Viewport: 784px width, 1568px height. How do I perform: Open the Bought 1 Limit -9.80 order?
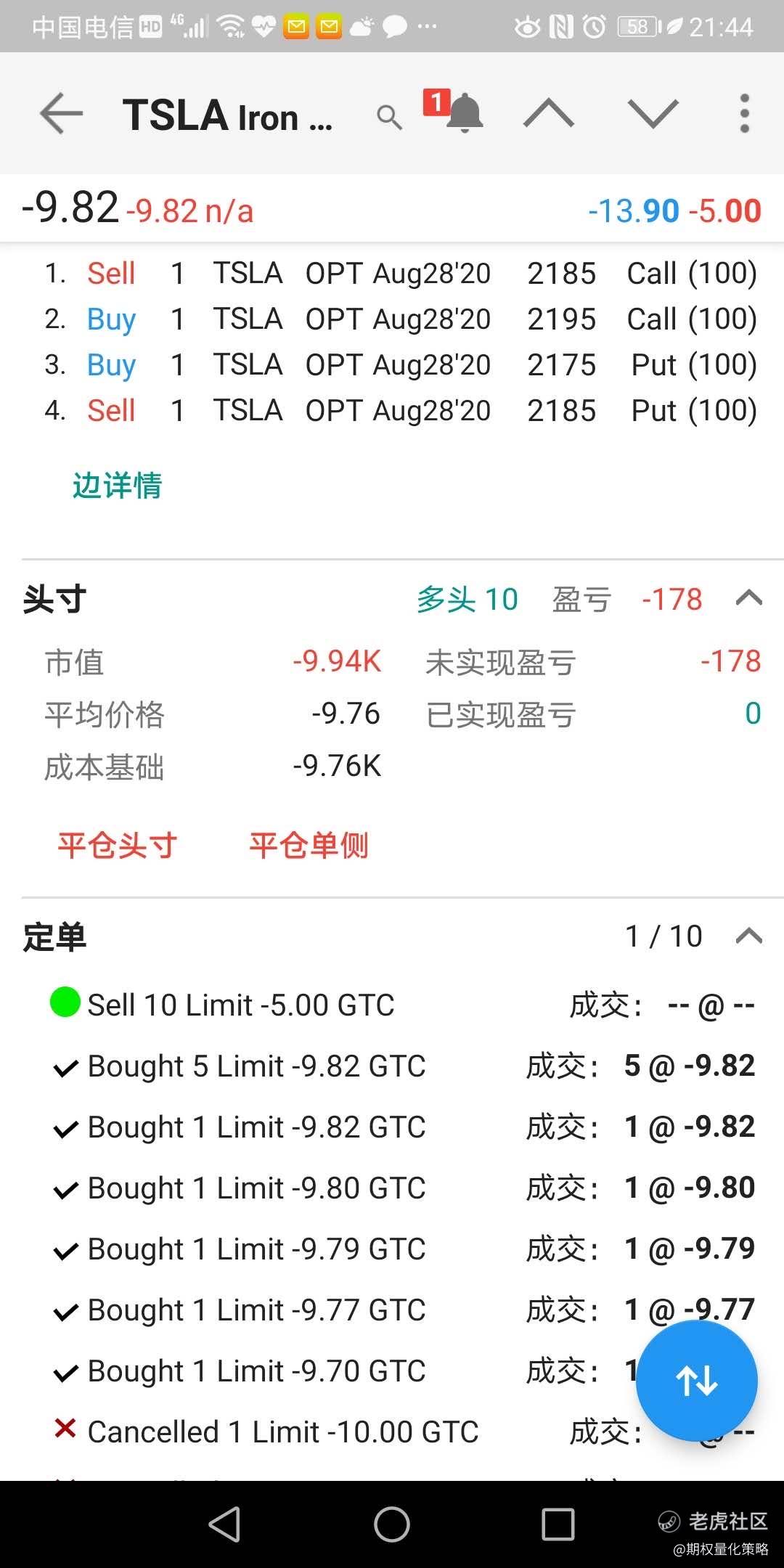pyautogui.click(x=403, y=1188)
